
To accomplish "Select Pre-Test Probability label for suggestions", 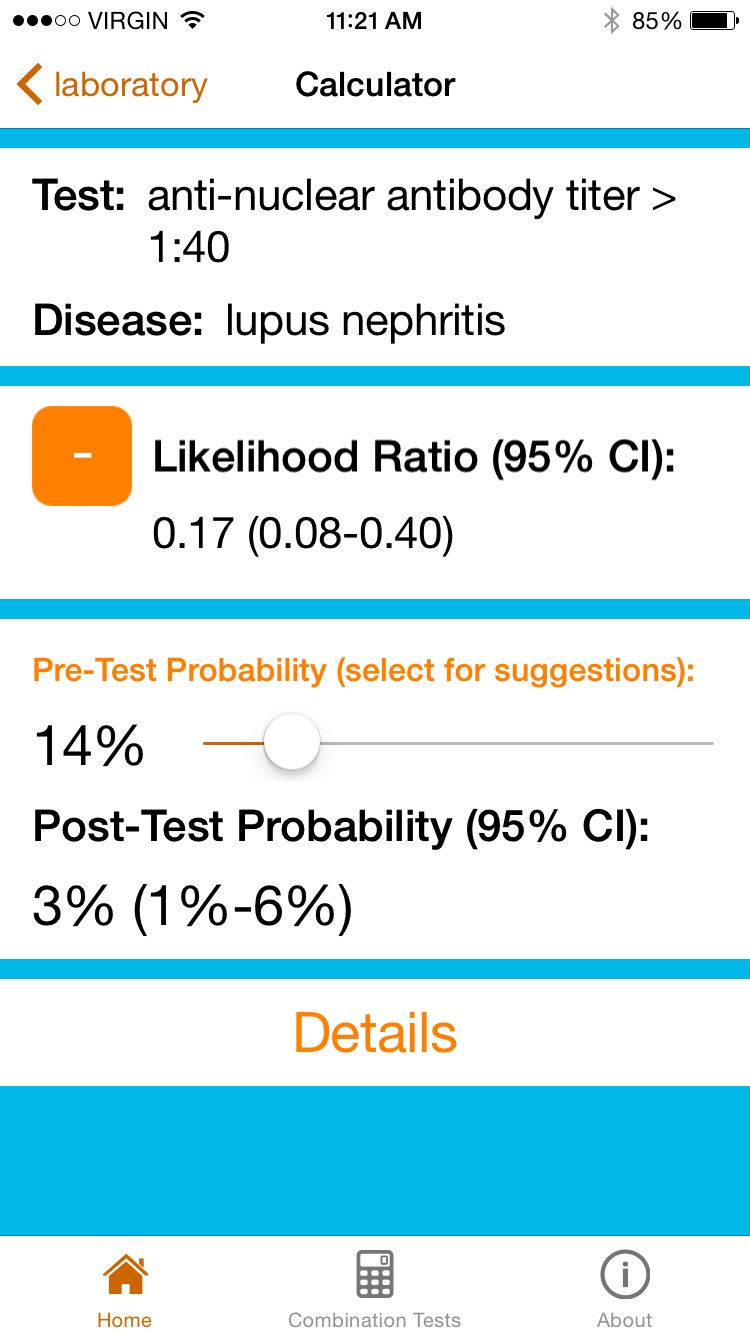I will pyautogui.click(x=363, y=670).
